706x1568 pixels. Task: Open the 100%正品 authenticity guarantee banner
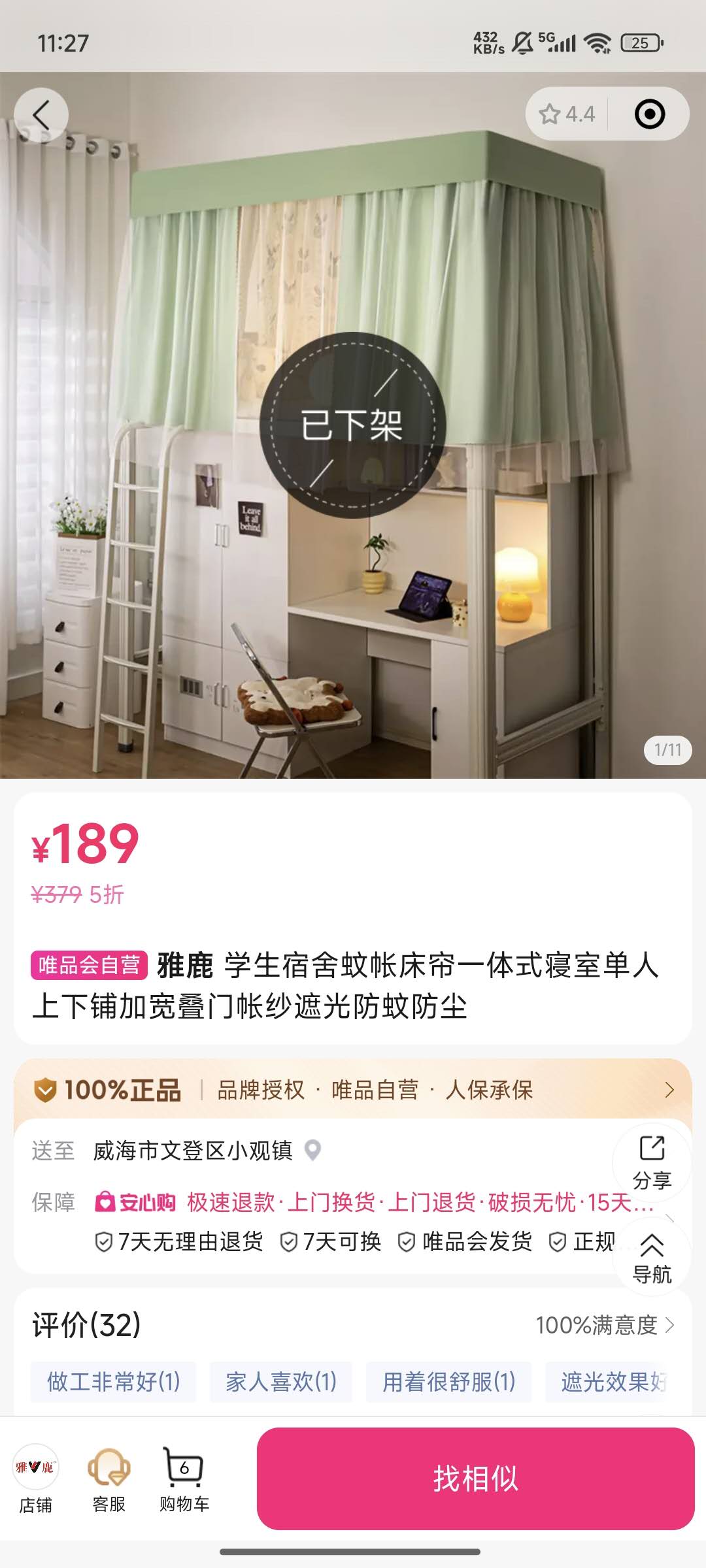coord(353,1089)
